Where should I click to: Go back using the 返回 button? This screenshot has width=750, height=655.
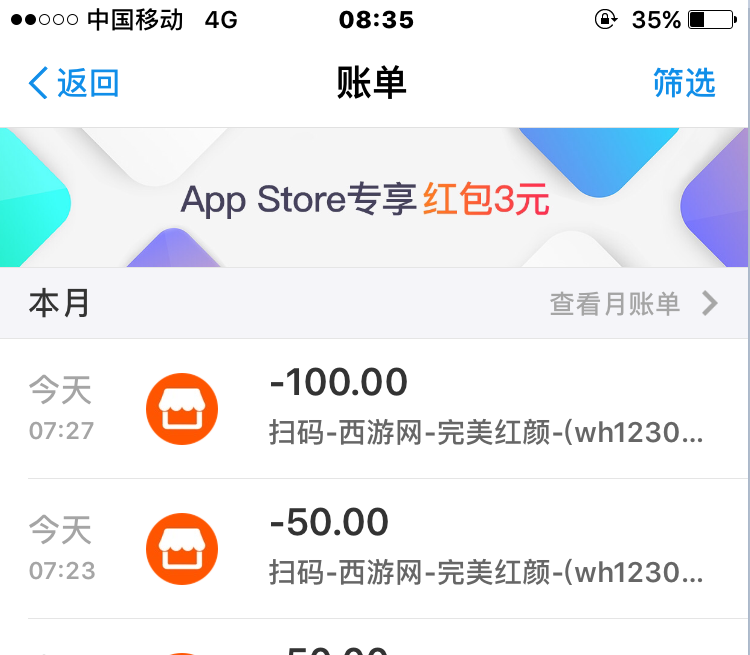pyautogui.click(x=74, y=83)
